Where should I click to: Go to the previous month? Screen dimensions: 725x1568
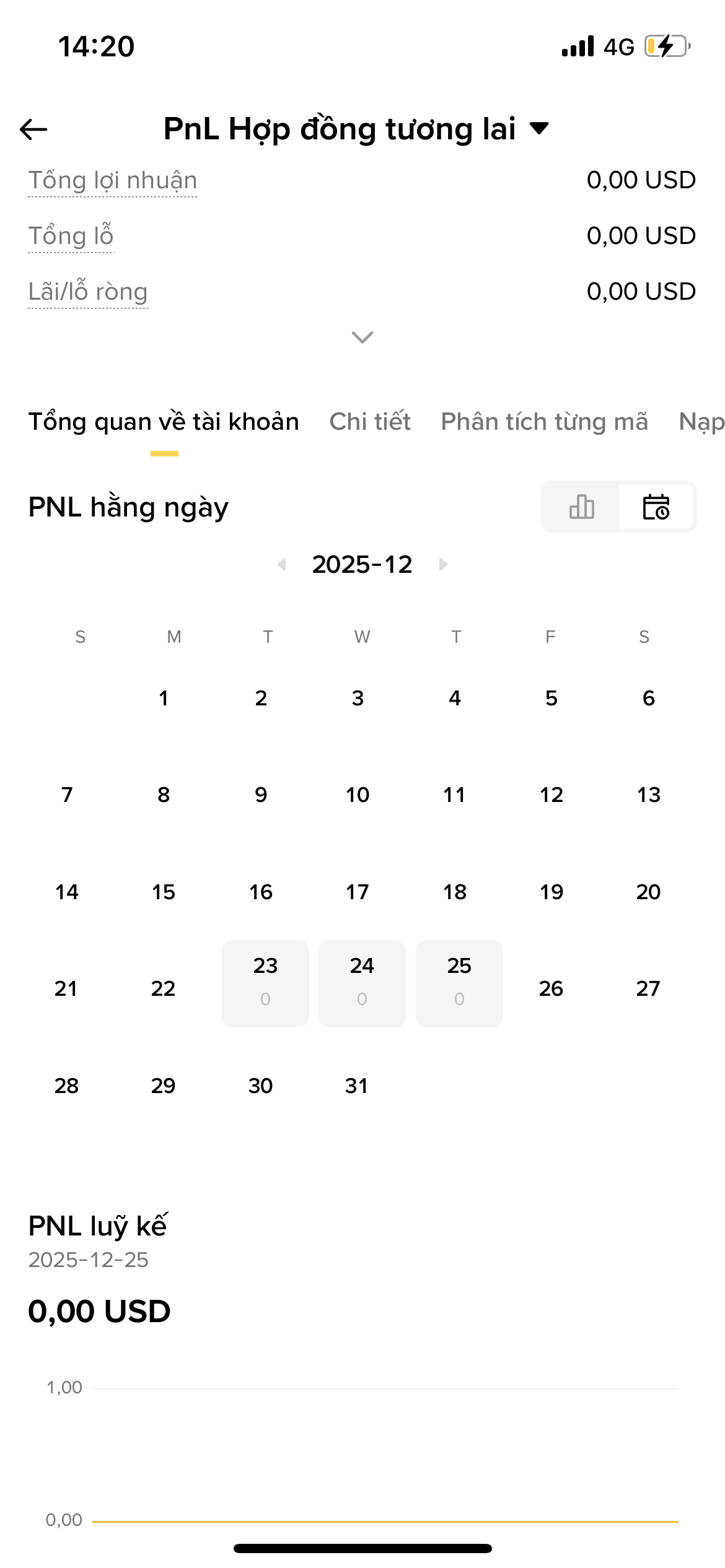click(x=282, y=564)
